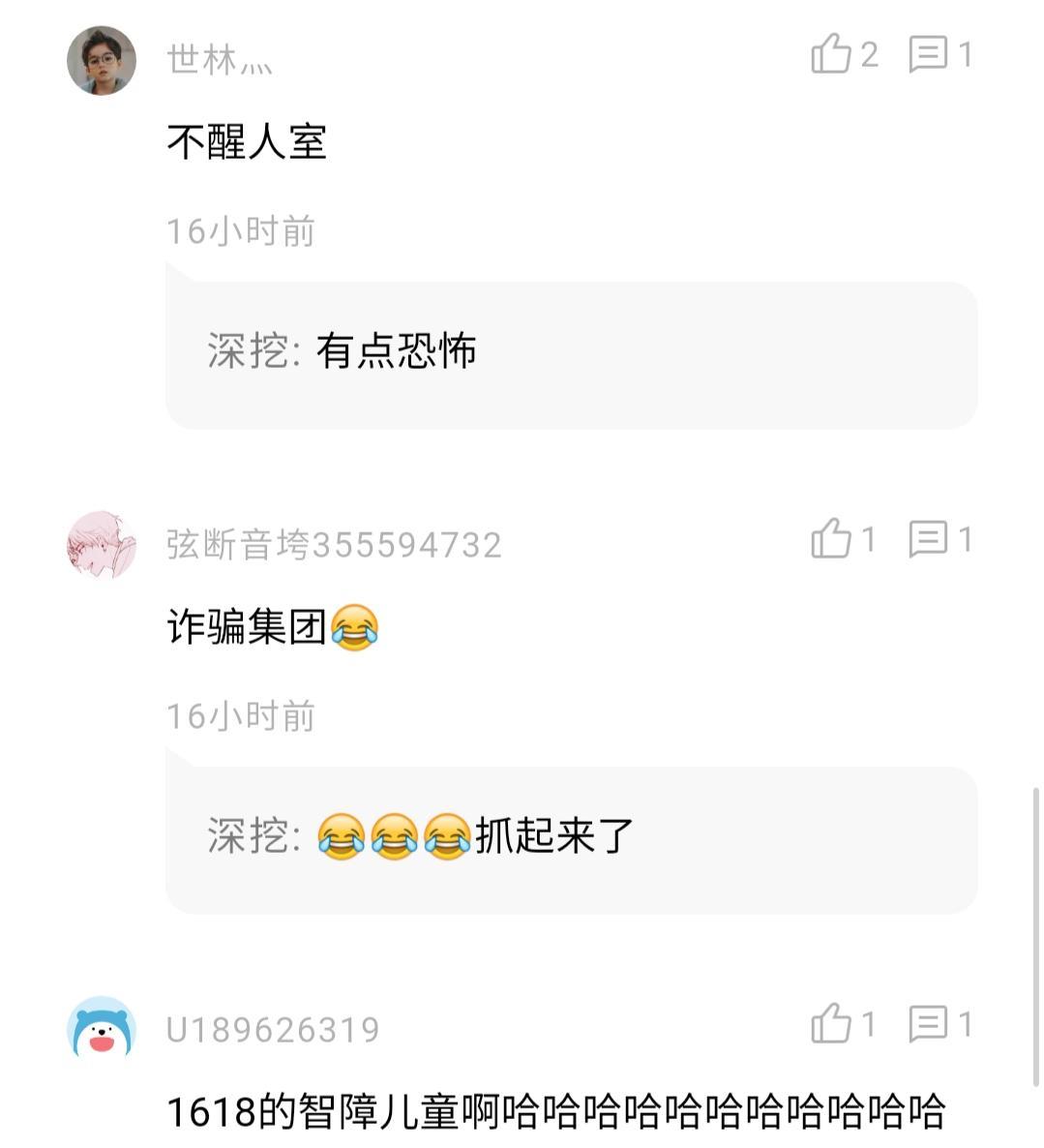The width and height of the screenshot is (1044, 1148).
Task: Tap username 世林
Action: pyautogui.click(x=219, y=60)
